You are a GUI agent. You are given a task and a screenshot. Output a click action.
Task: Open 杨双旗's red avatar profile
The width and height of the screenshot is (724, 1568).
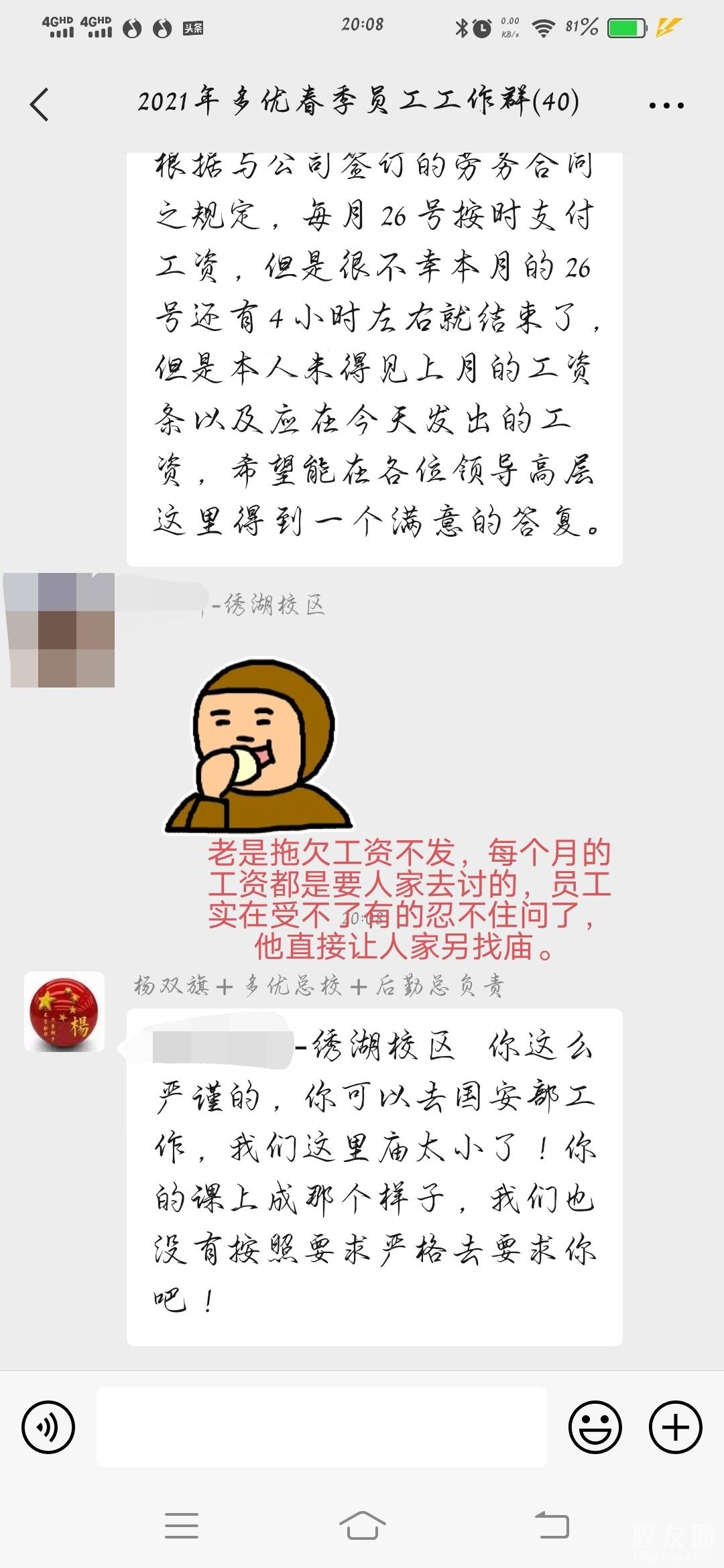[64, 1011]
